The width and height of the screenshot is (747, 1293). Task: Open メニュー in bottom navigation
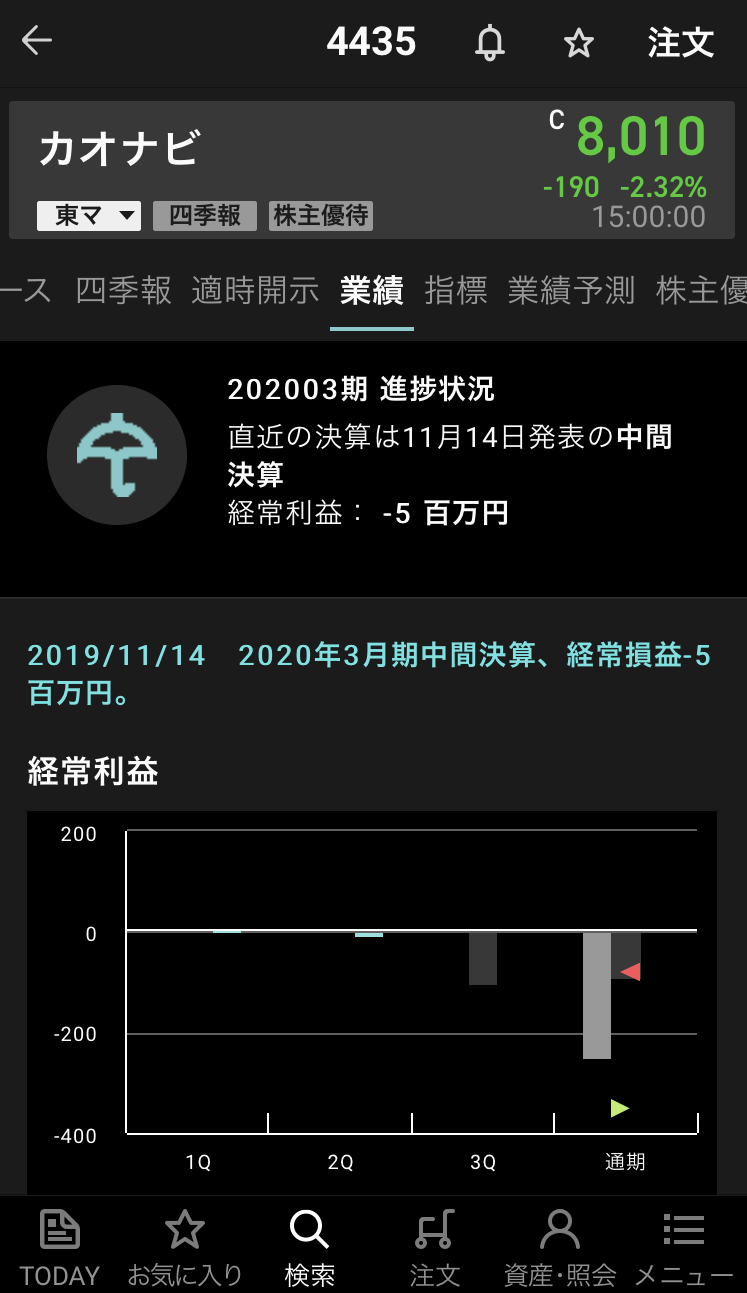point(684,1247)
